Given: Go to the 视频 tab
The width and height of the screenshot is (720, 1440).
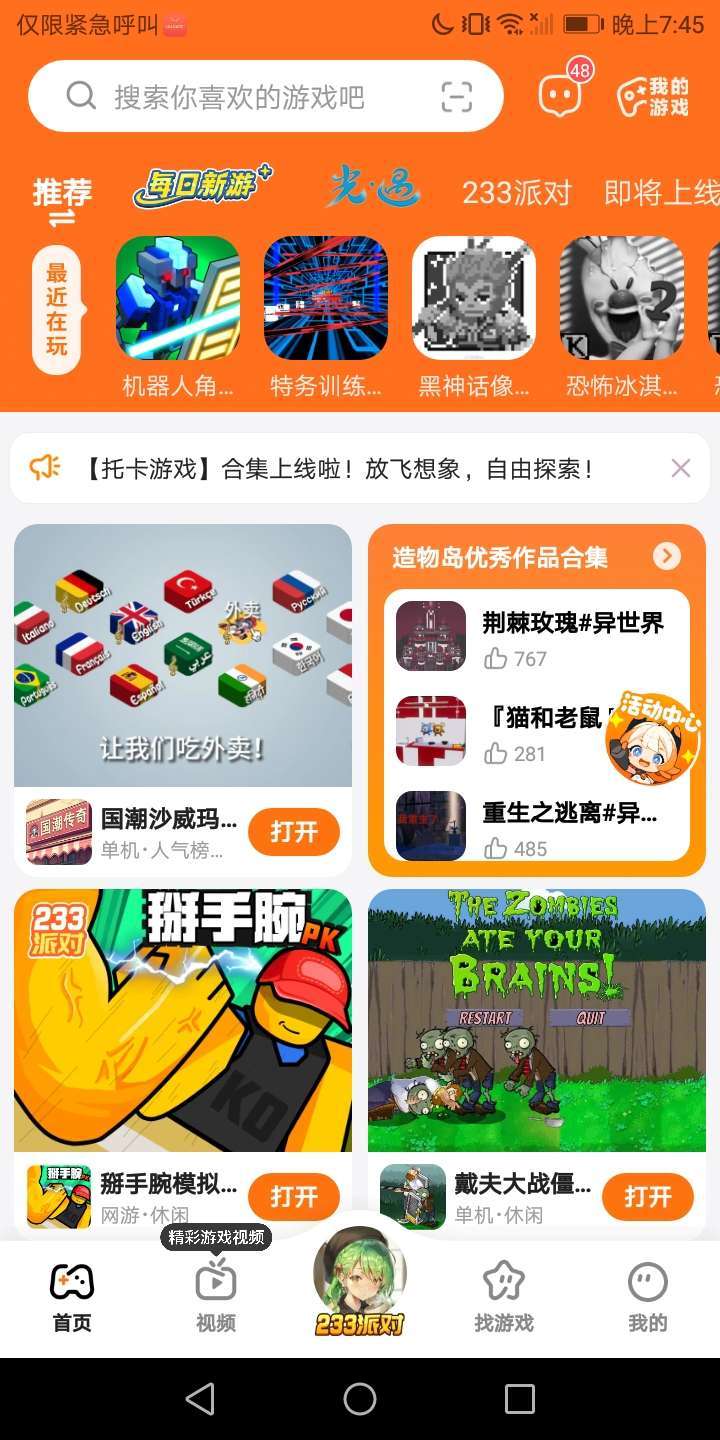Looking at the screenshot, I should tap(216, 1297).
